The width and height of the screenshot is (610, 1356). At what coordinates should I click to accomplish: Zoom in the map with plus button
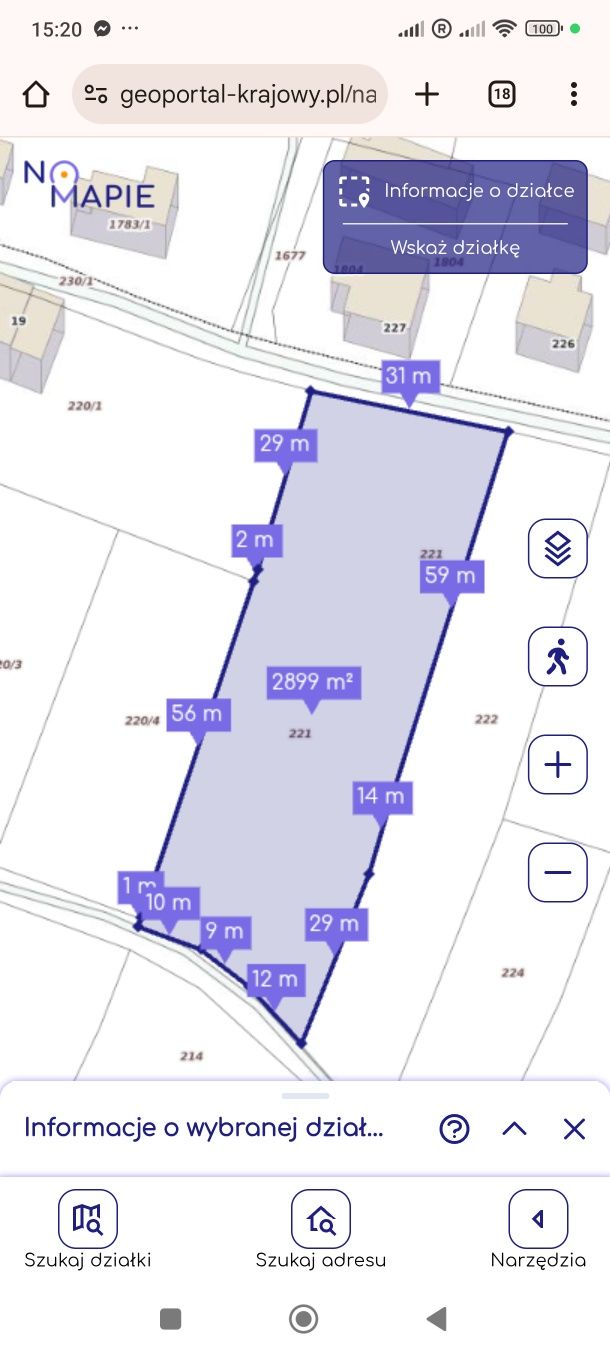[557, 765]
